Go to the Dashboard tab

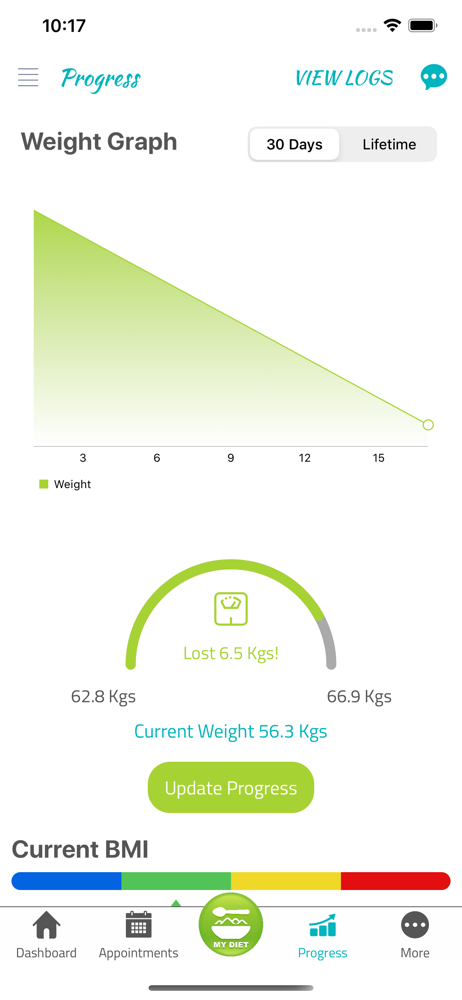click(46, 936)
